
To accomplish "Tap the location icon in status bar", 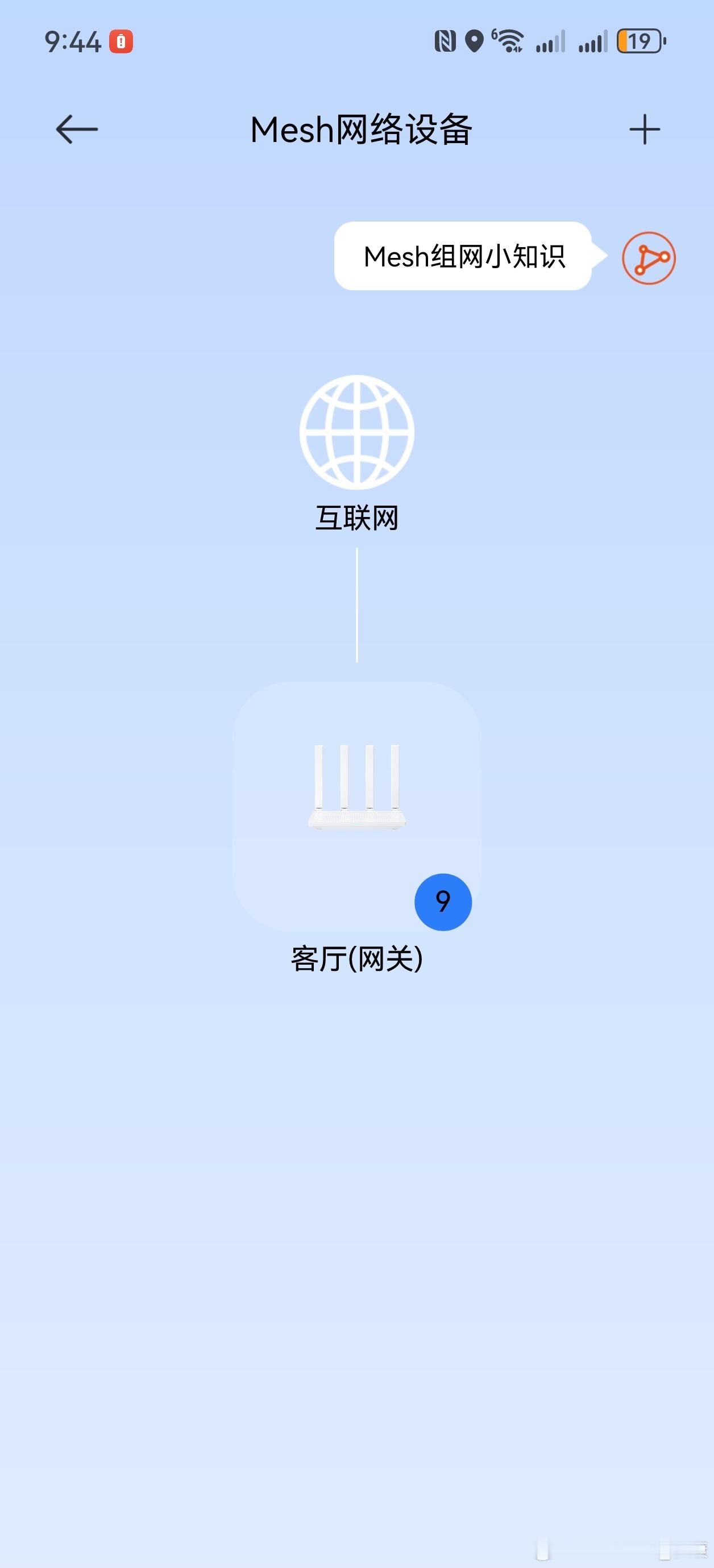I will tap(475, 41).
